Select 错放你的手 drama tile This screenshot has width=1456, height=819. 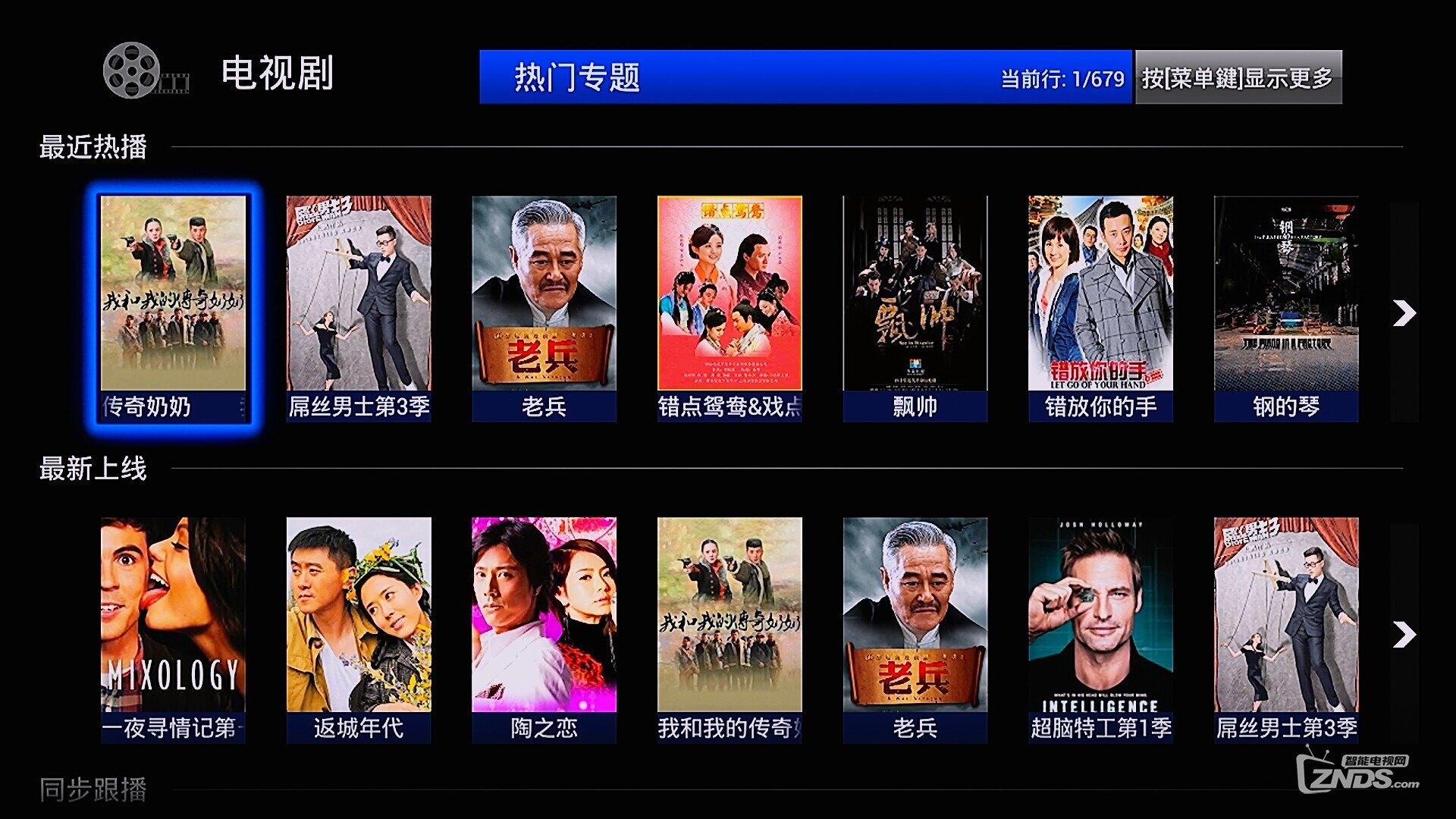point(1100,307)
